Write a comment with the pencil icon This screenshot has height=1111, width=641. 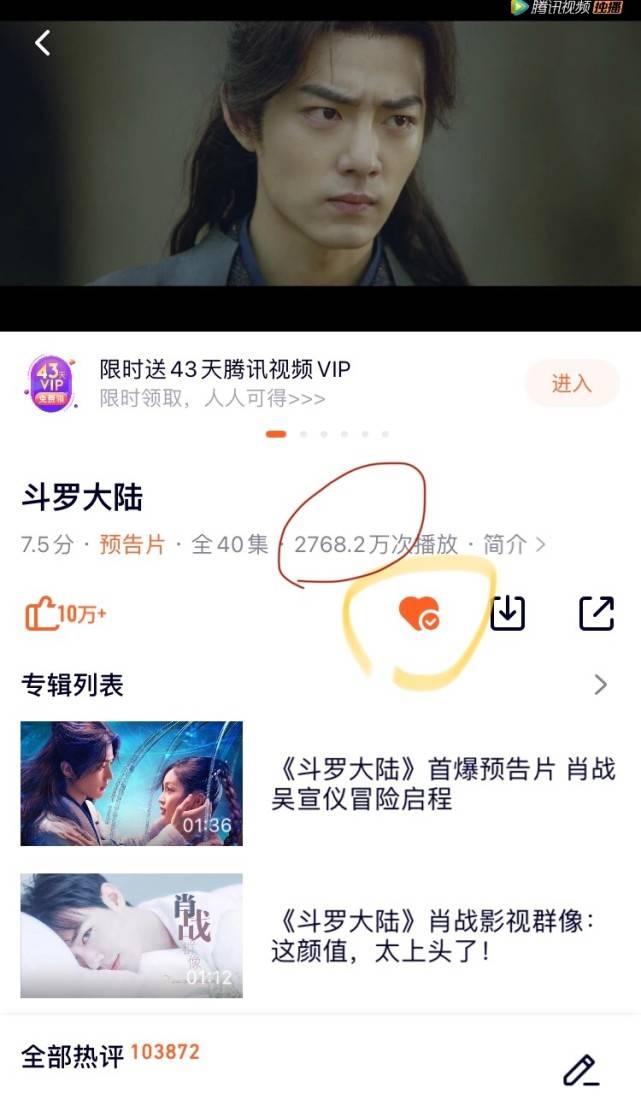(x=582, y=1070)
